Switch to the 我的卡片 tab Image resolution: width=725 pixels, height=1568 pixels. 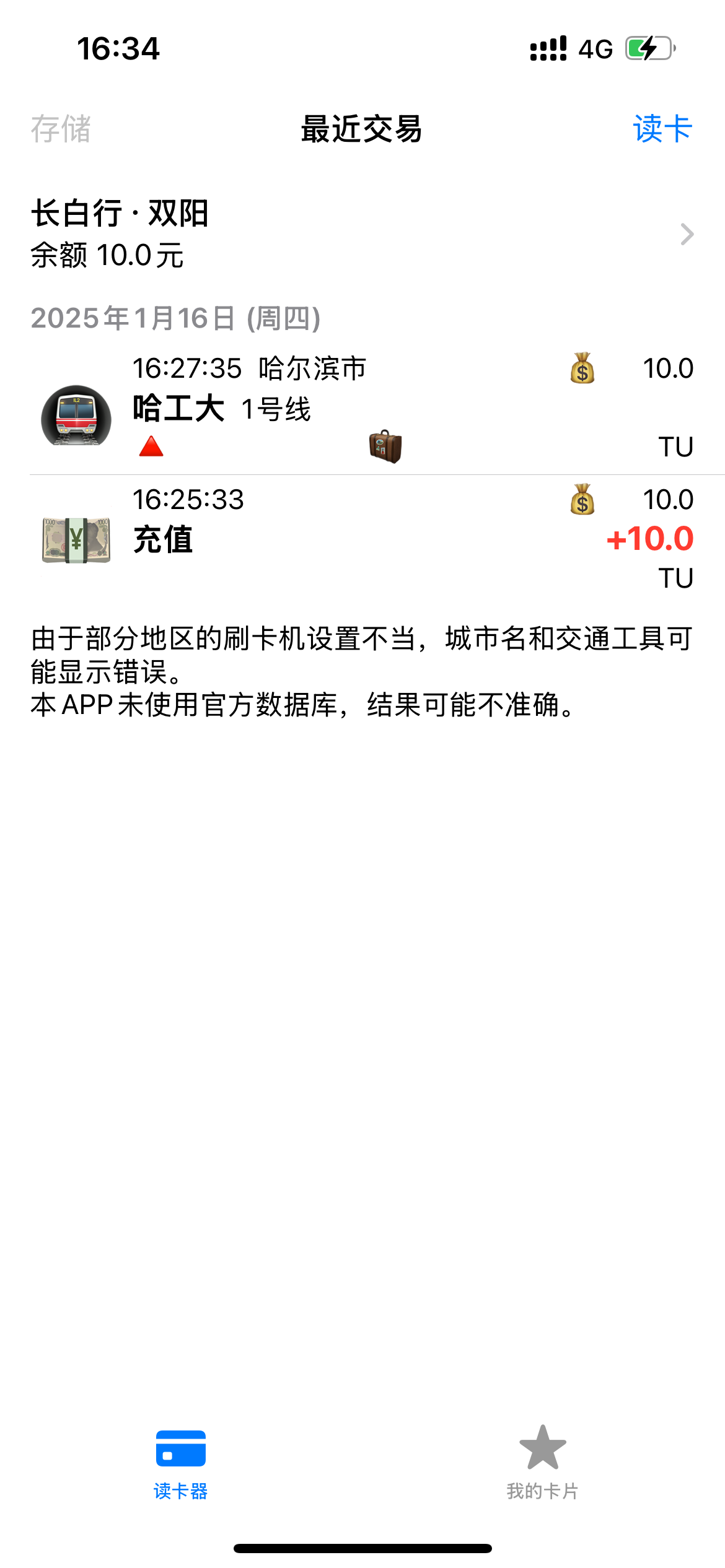[x=542, y=1463]
